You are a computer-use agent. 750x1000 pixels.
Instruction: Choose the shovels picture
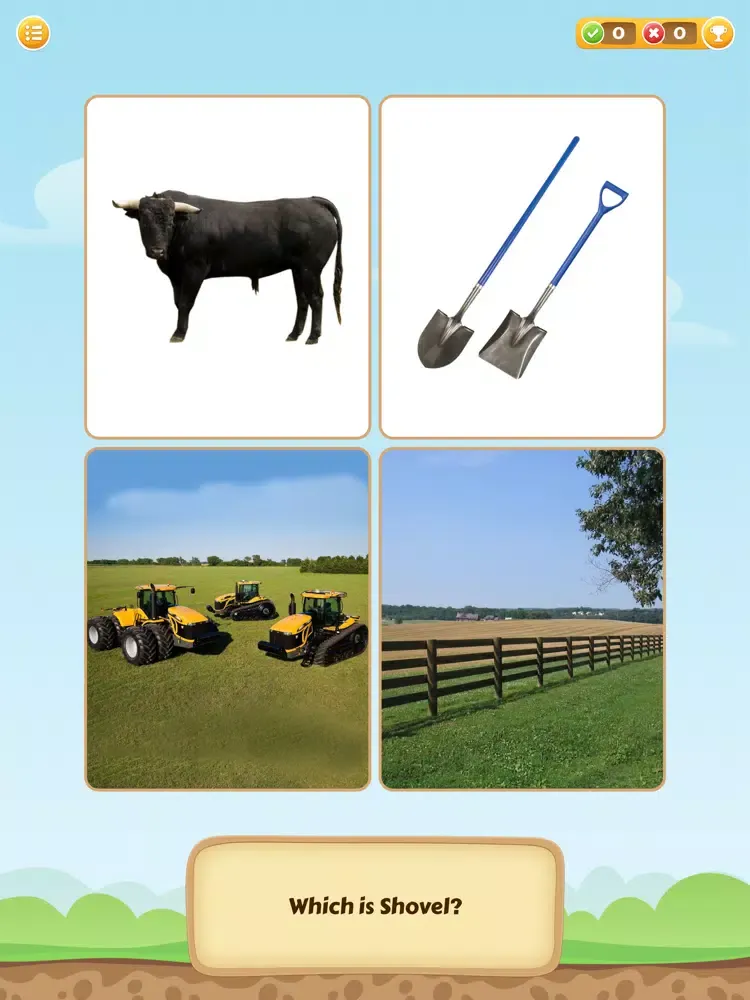click(x=522, y=267)
